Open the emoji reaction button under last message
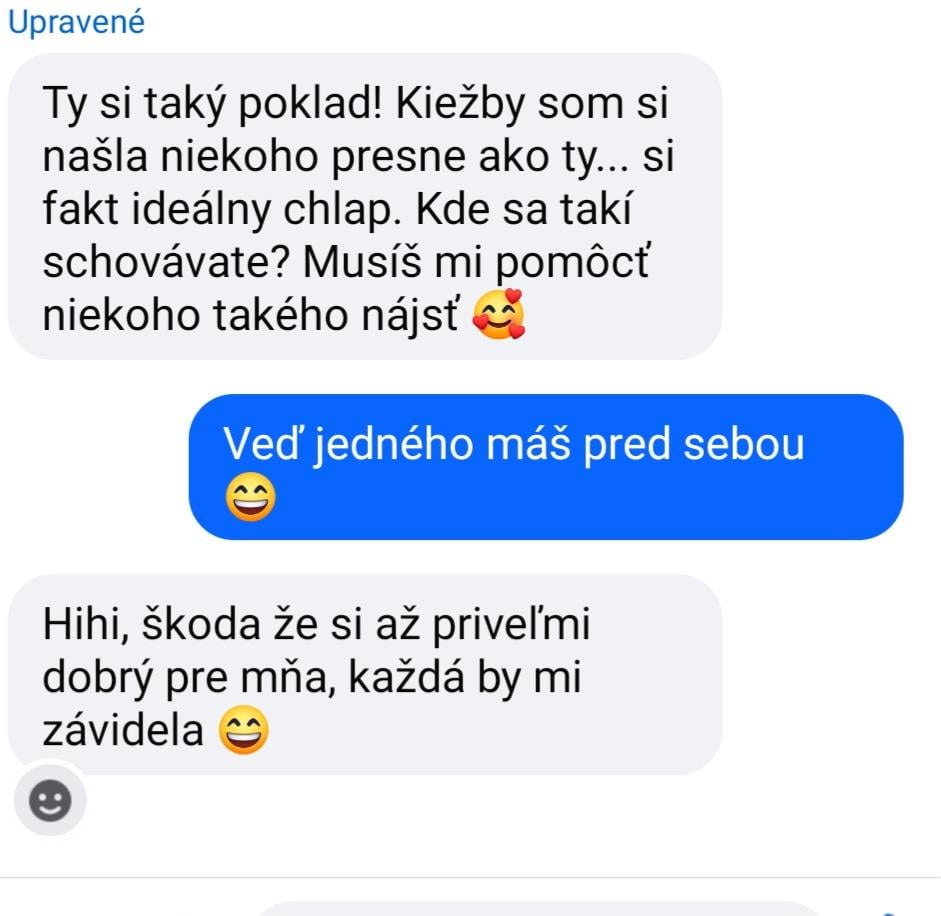 click(50, 800)
